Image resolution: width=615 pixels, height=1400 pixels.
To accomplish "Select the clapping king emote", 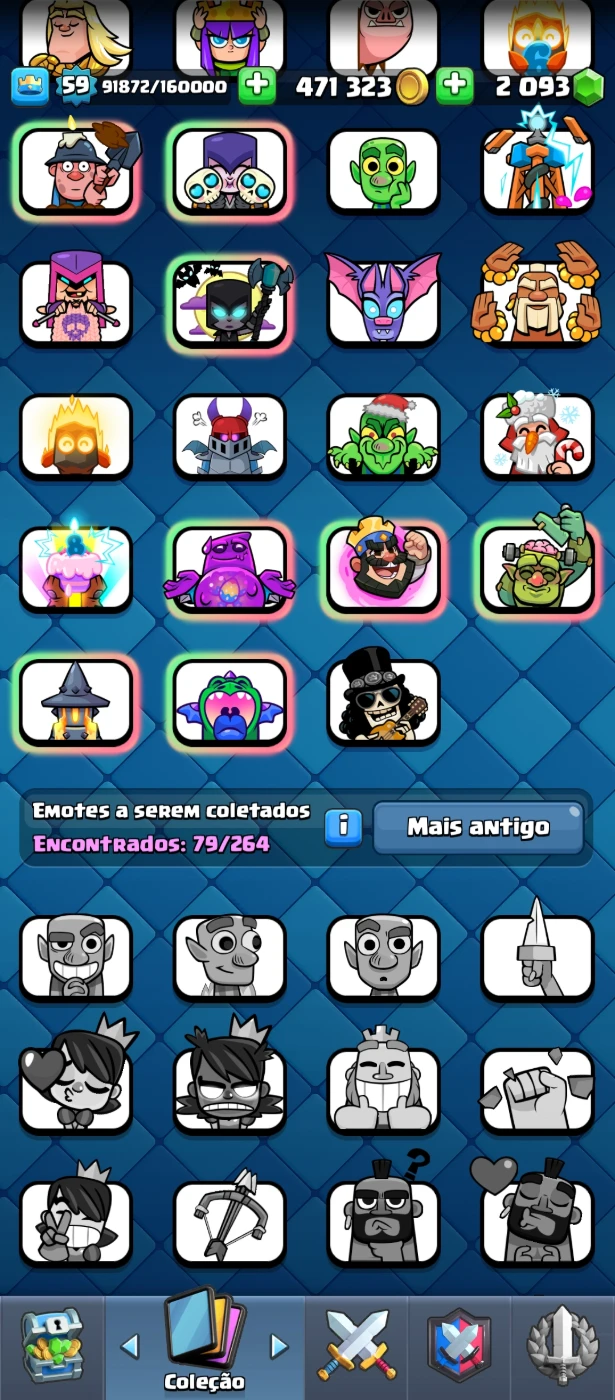I will 537,302.
